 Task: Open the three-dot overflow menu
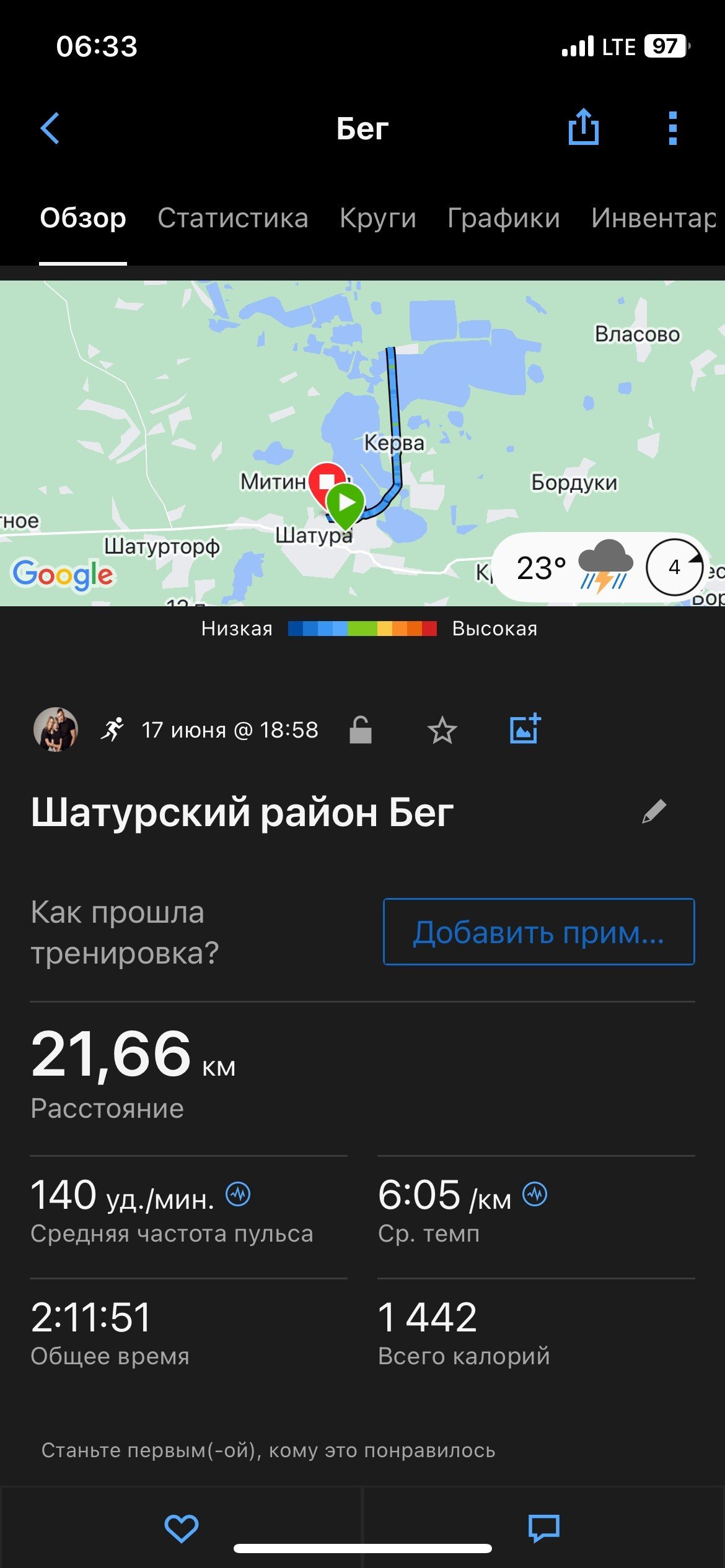pyautogui.click(x=673, y=128)
